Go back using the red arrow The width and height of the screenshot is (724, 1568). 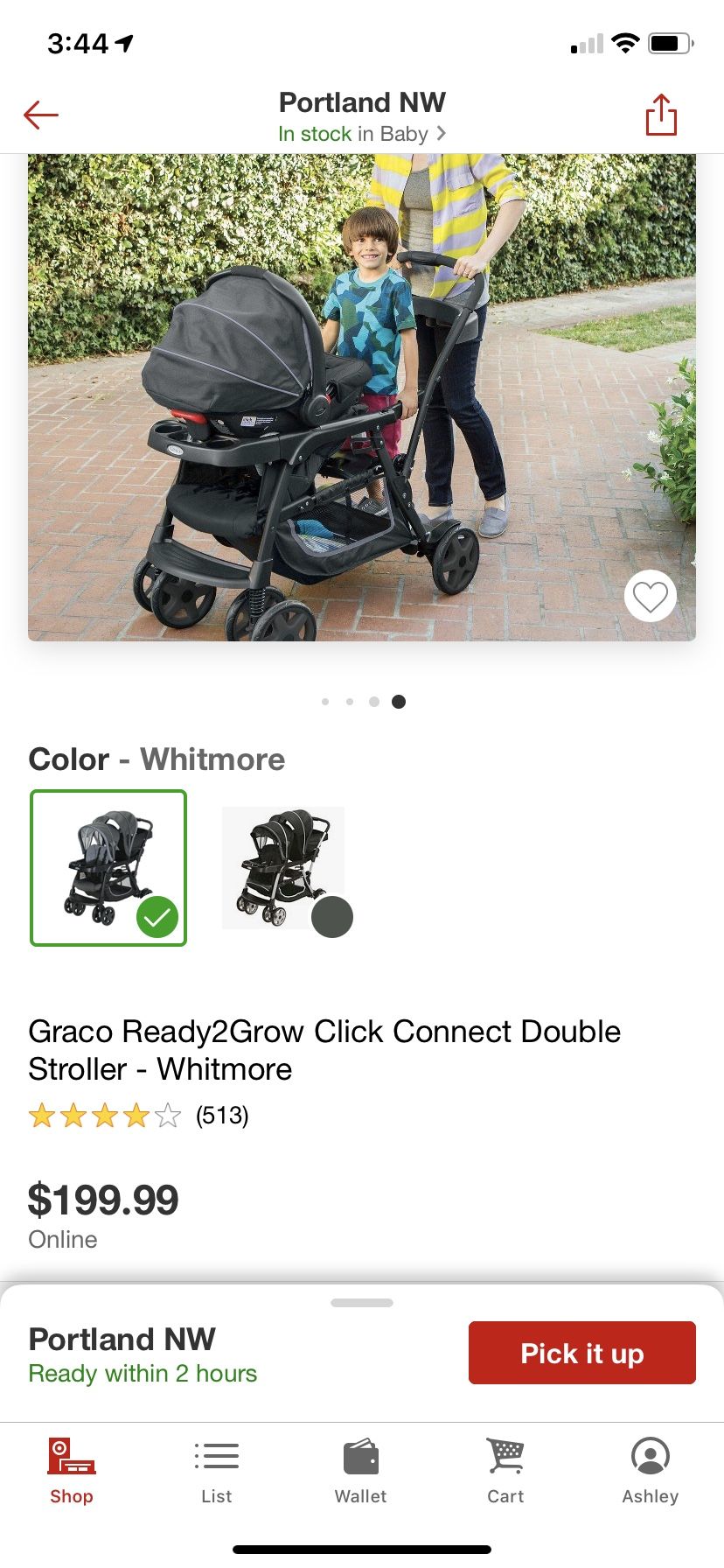[x=41, y=115]
